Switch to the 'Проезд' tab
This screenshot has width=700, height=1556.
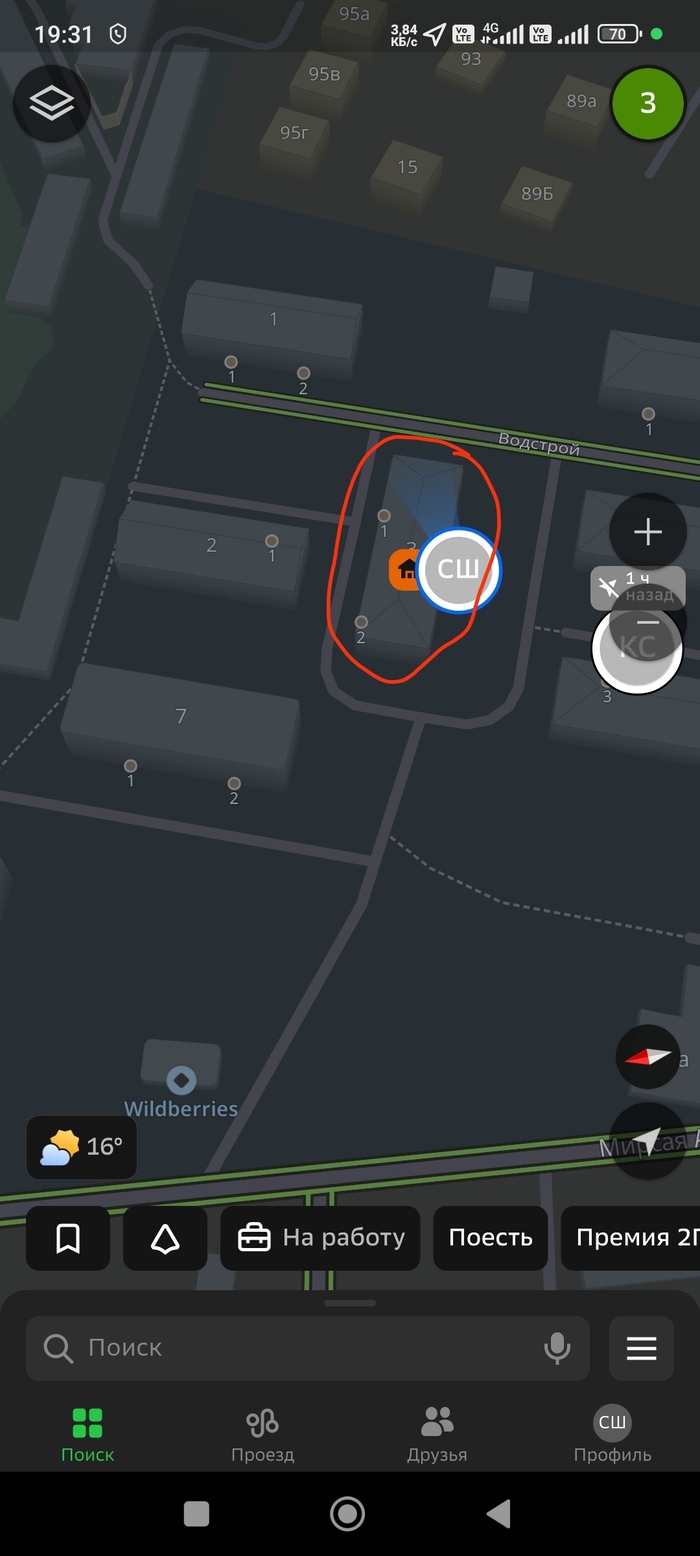click(262, 1434)
